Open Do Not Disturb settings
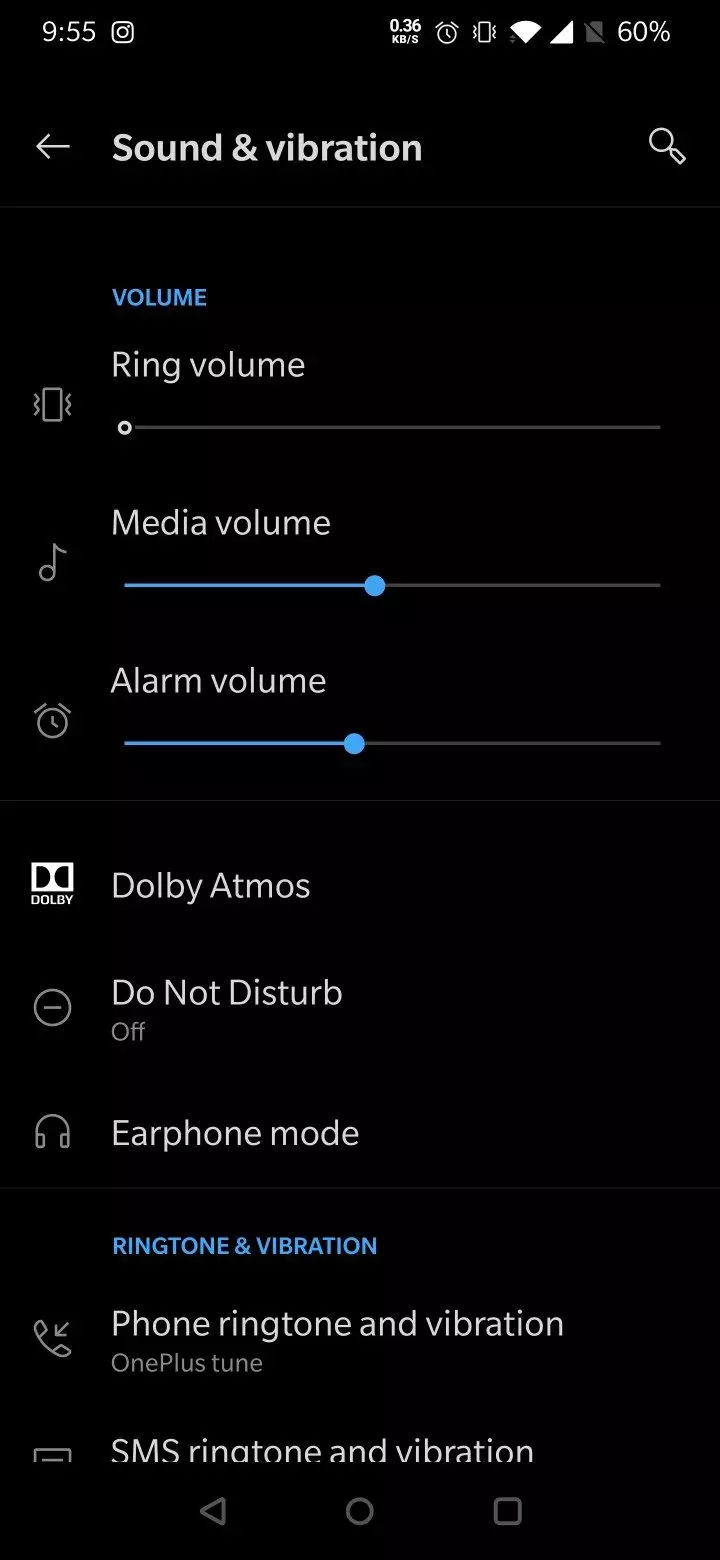The height and width of the screenshot is (1560, 720). point(227,1007)
